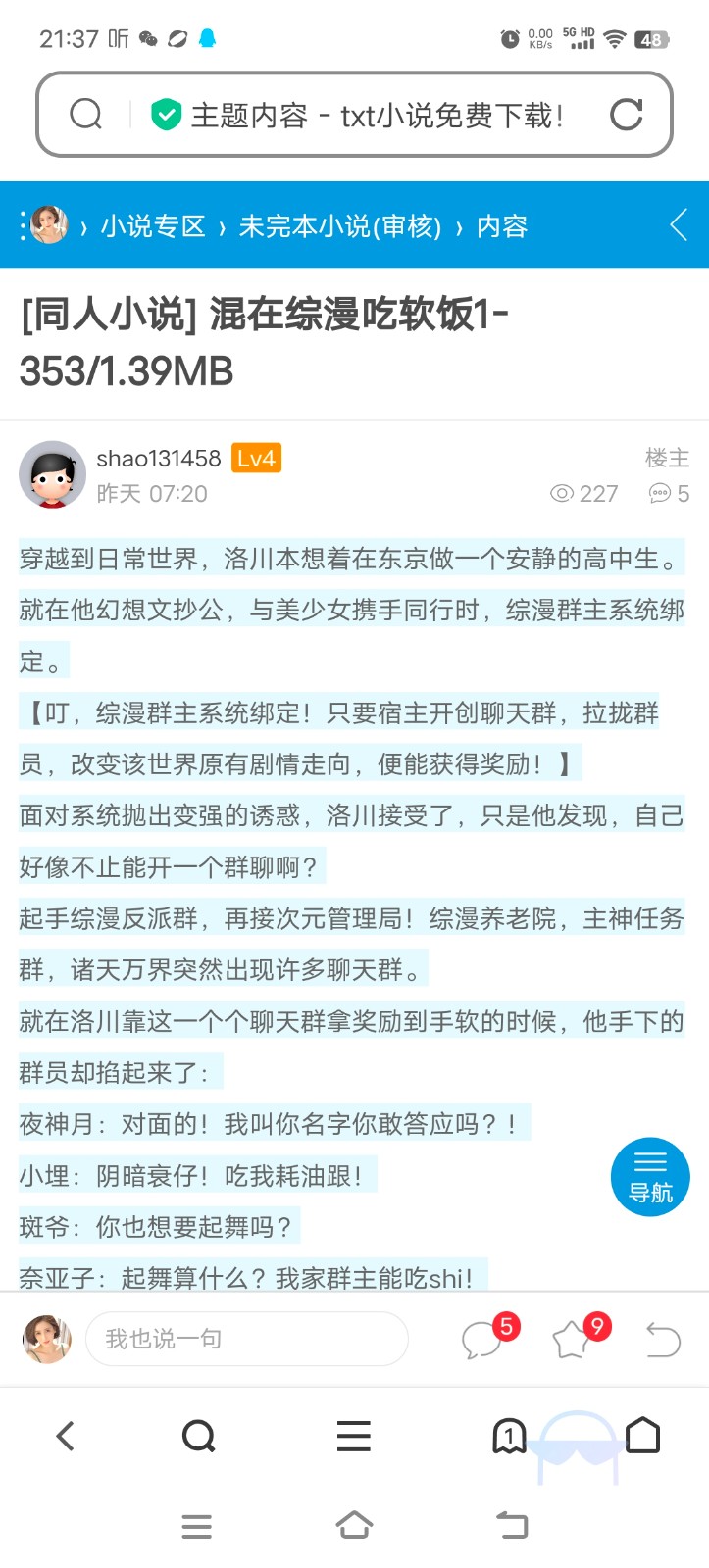
Task: Open the address bar showing 主题内容
Action: 377,116
